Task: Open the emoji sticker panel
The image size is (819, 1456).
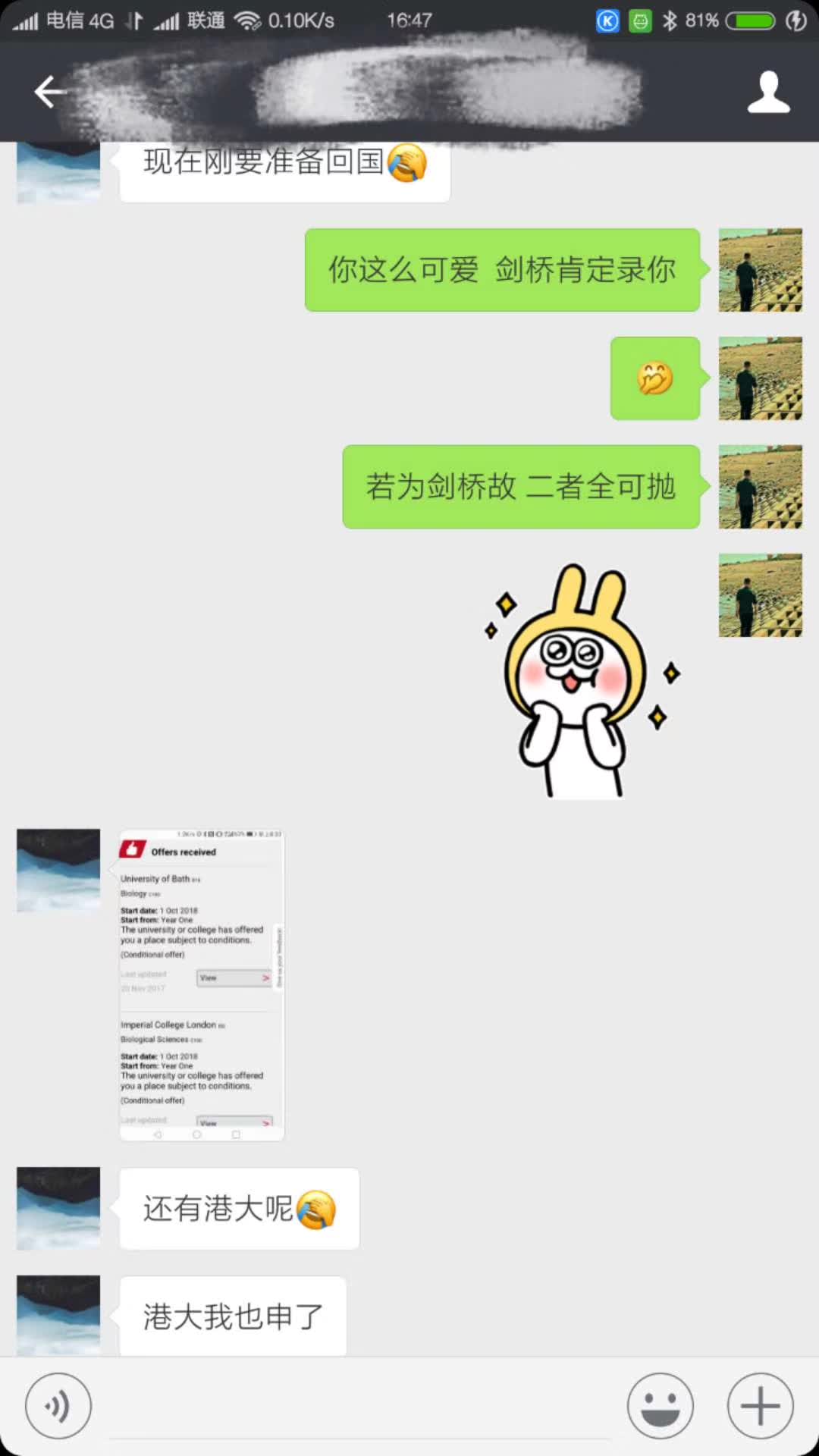Action: 660,1405
